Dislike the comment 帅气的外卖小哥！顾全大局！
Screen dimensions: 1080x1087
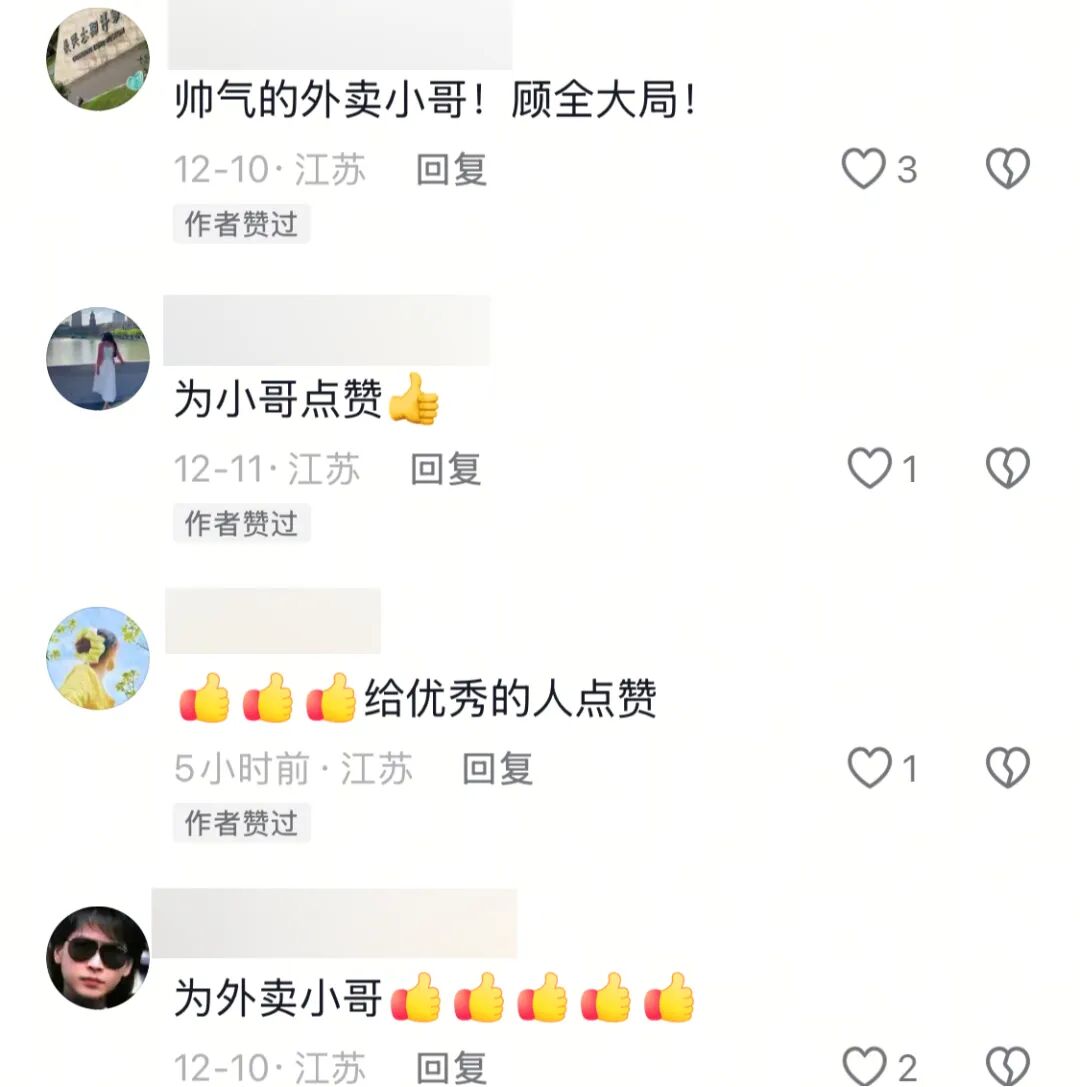[1007, 169]
